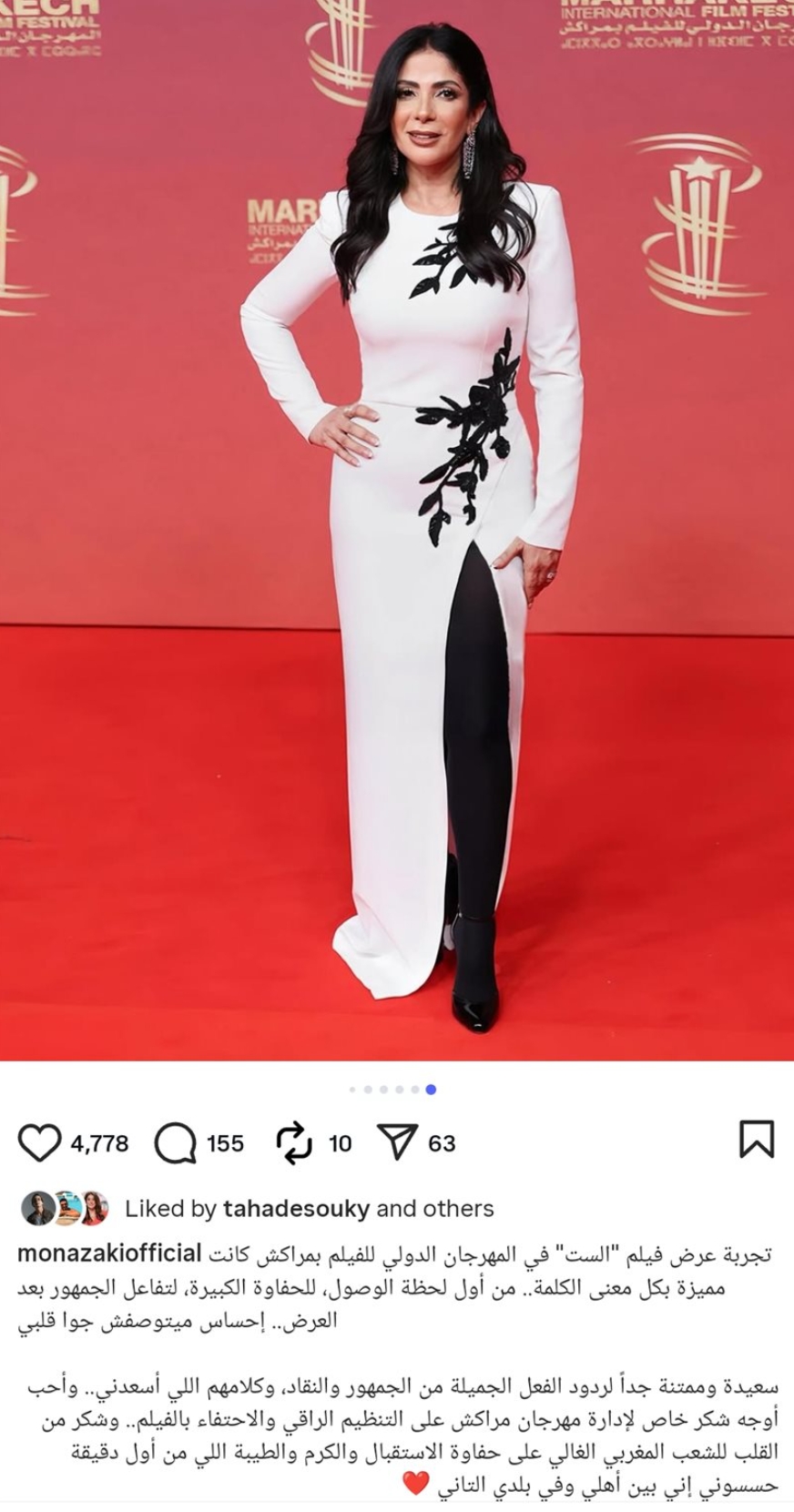794x1512 pixels.
Task: Bookmark this post
Action: (756, 1140)
